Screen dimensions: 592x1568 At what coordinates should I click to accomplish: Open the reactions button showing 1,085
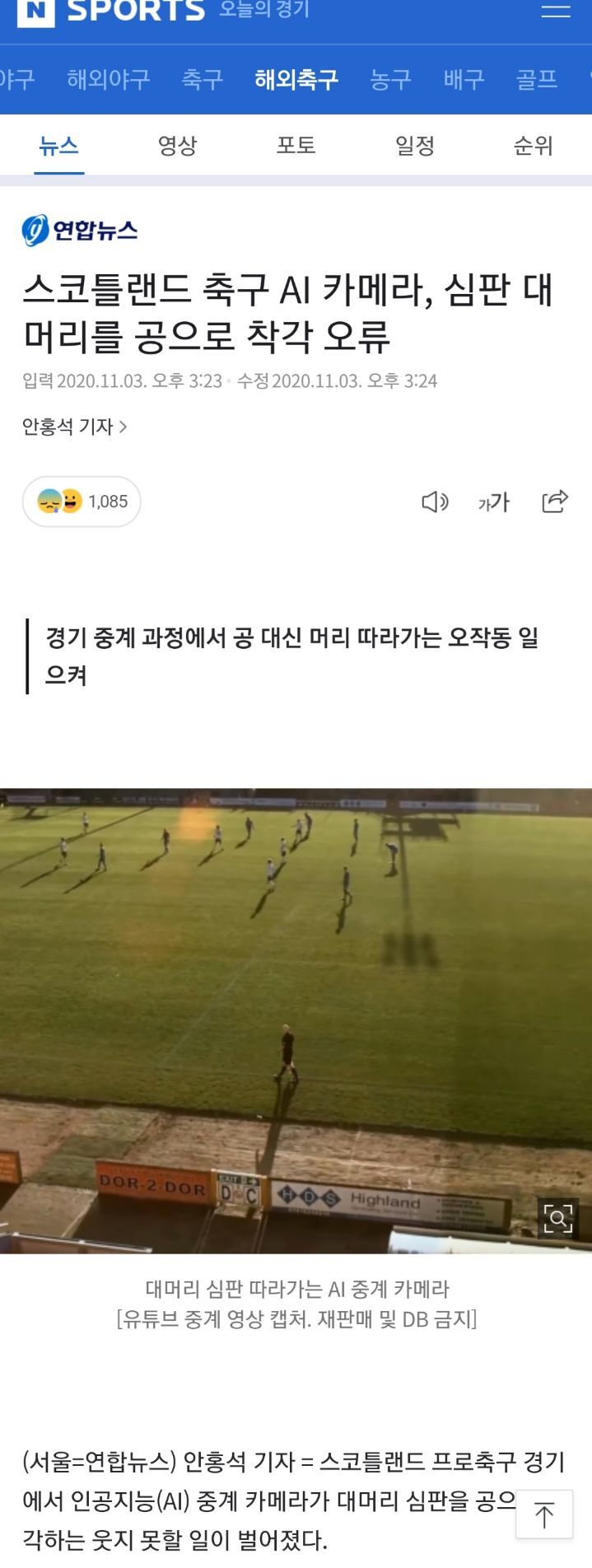[x=82, y=502]
